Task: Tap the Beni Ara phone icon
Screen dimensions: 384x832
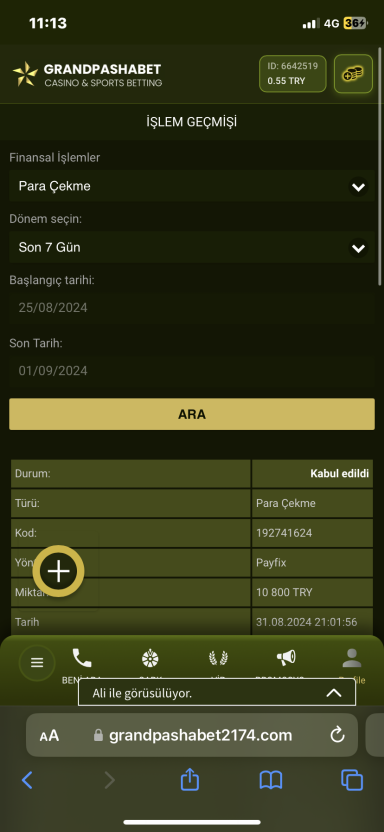Action: click(82, 658)
